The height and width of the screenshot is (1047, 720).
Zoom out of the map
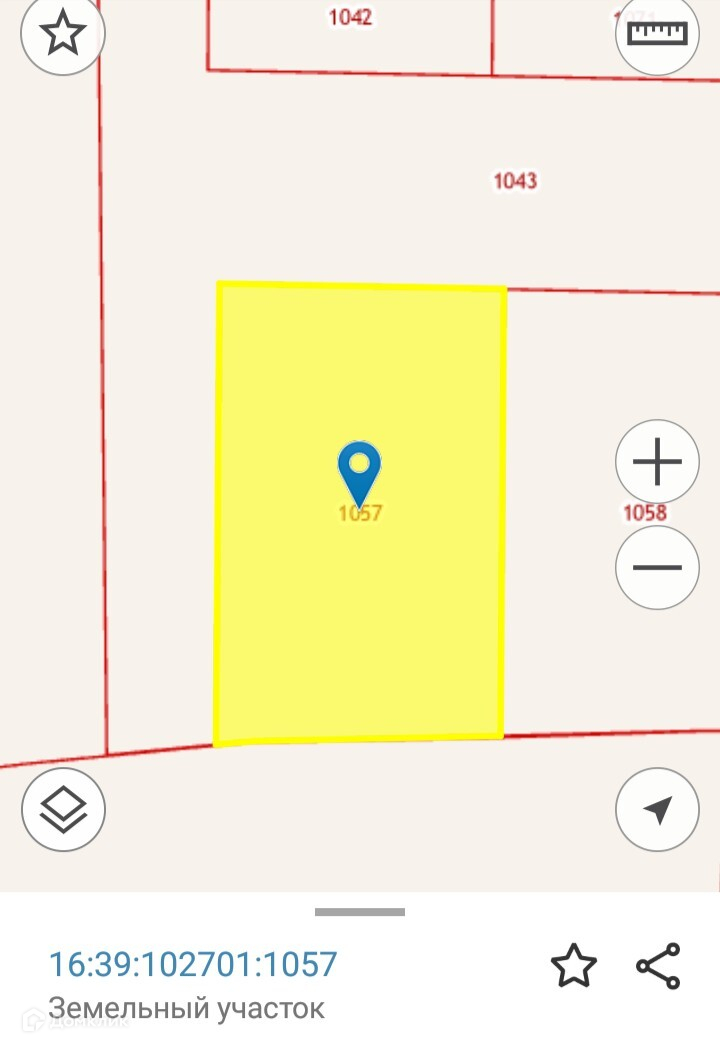point(657,567)
